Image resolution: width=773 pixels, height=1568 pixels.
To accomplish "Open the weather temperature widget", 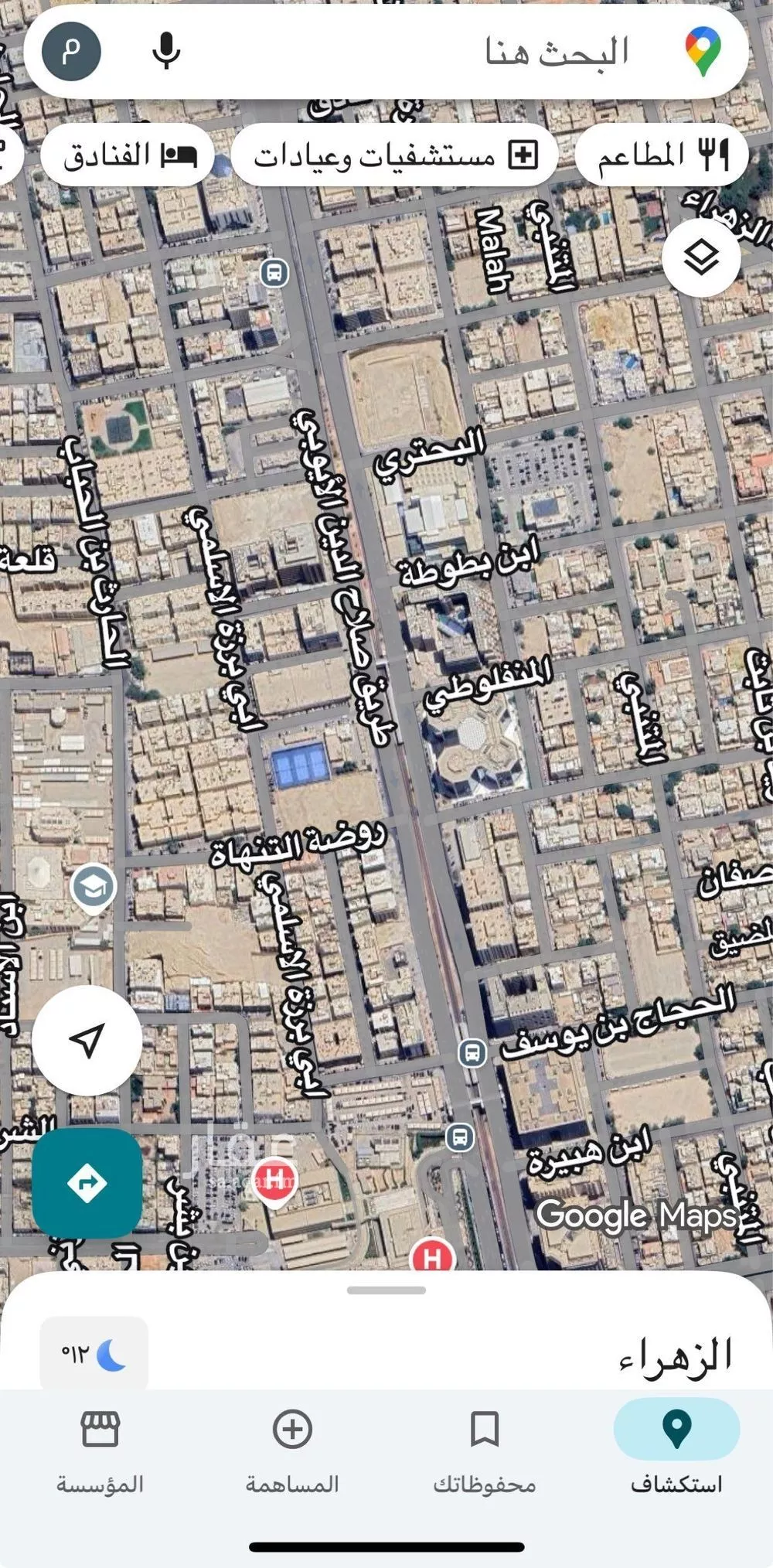I will coord(94,1354).
